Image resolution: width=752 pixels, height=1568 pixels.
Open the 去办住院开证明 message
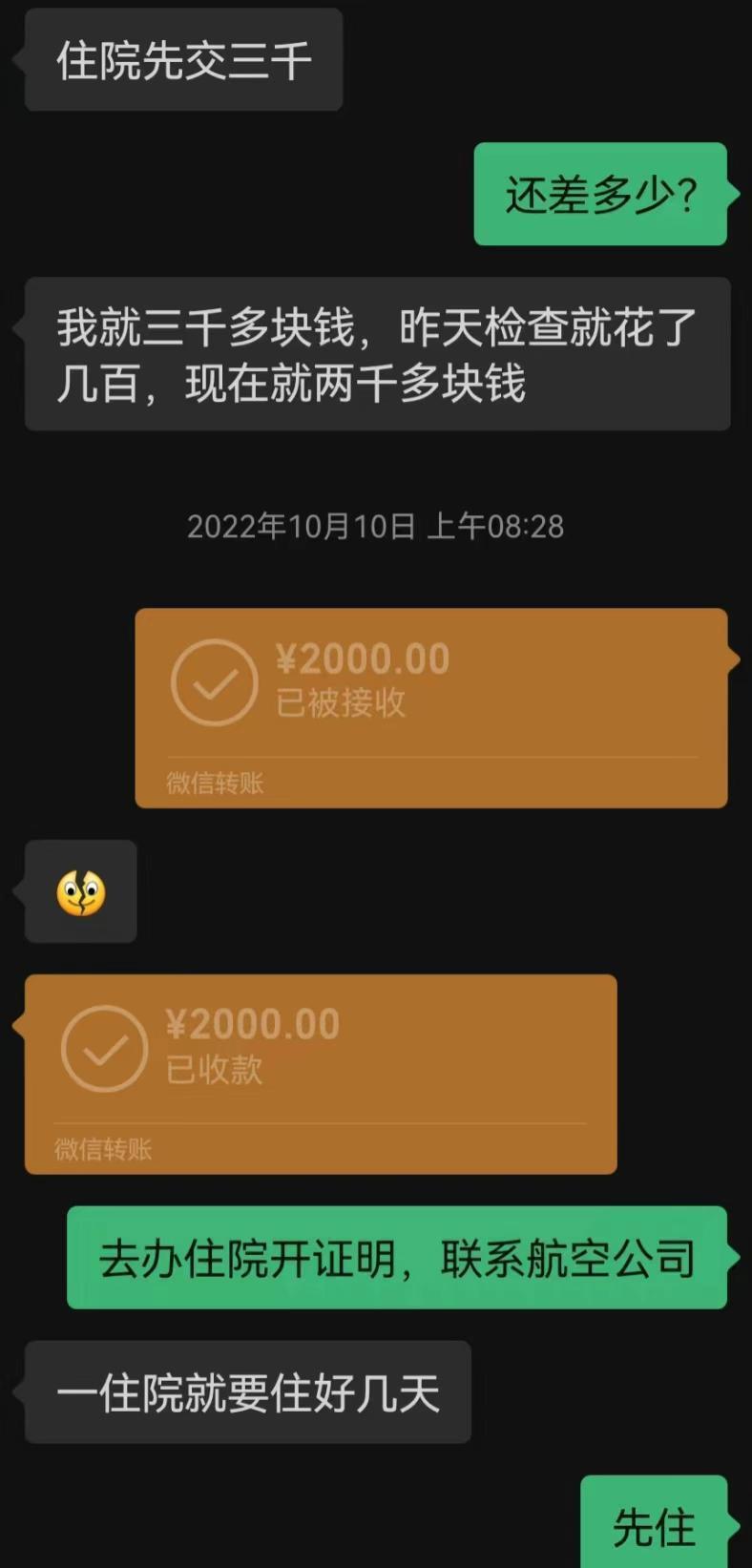click(x=397, y=1258)
